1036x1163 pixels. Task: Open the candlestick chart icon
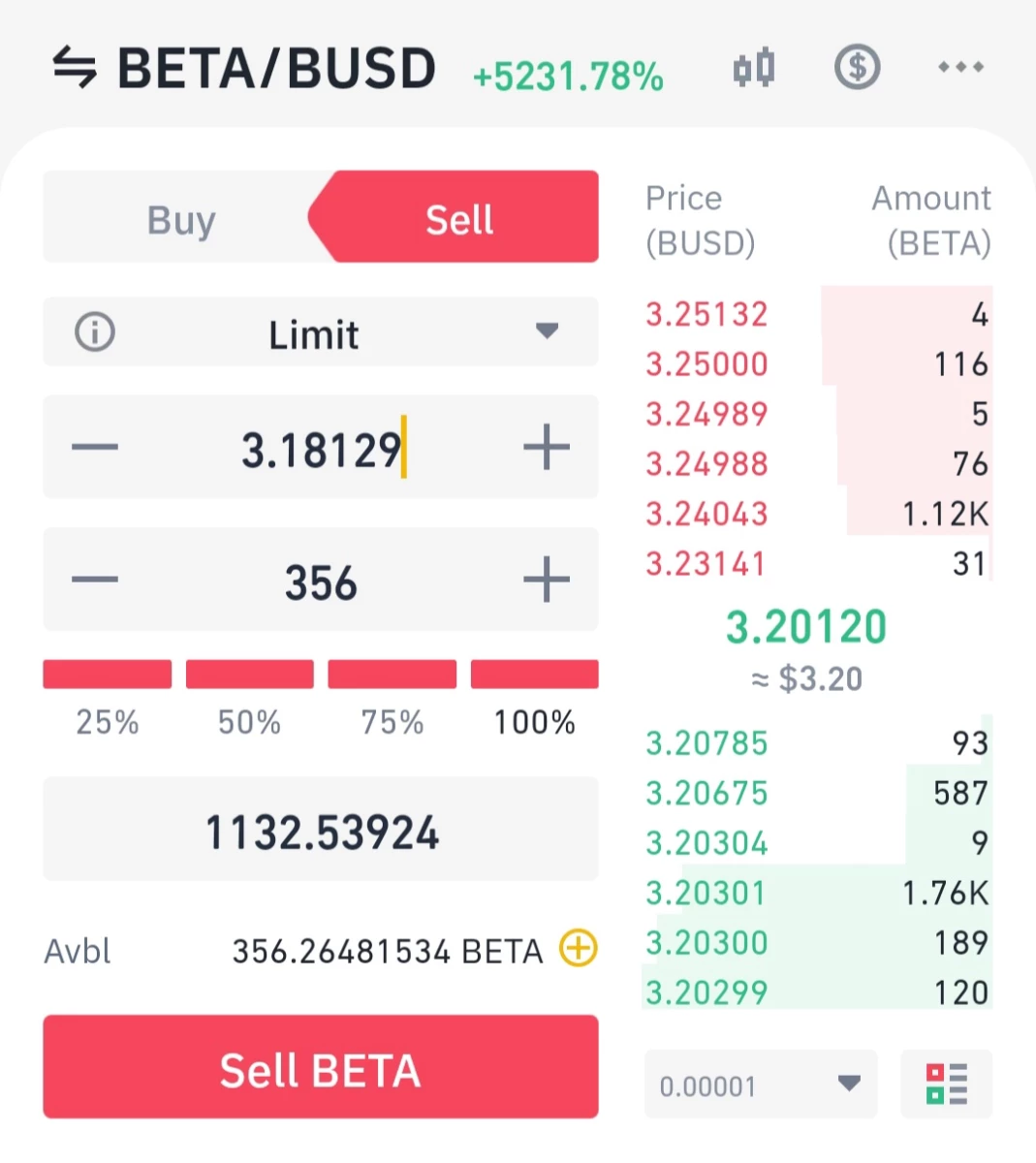point(753,68)
